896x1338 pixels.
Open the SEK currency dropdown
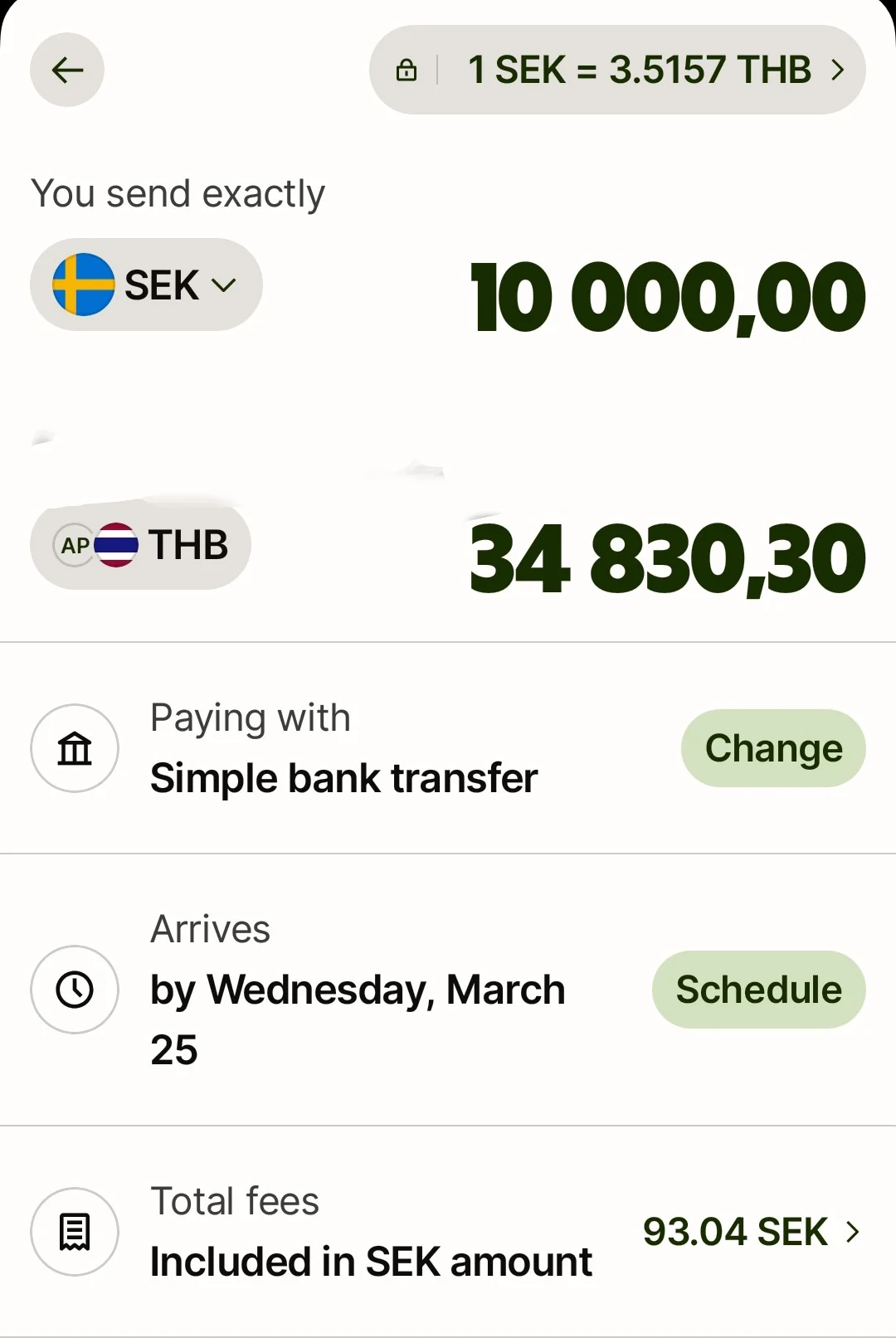[222, 286]
